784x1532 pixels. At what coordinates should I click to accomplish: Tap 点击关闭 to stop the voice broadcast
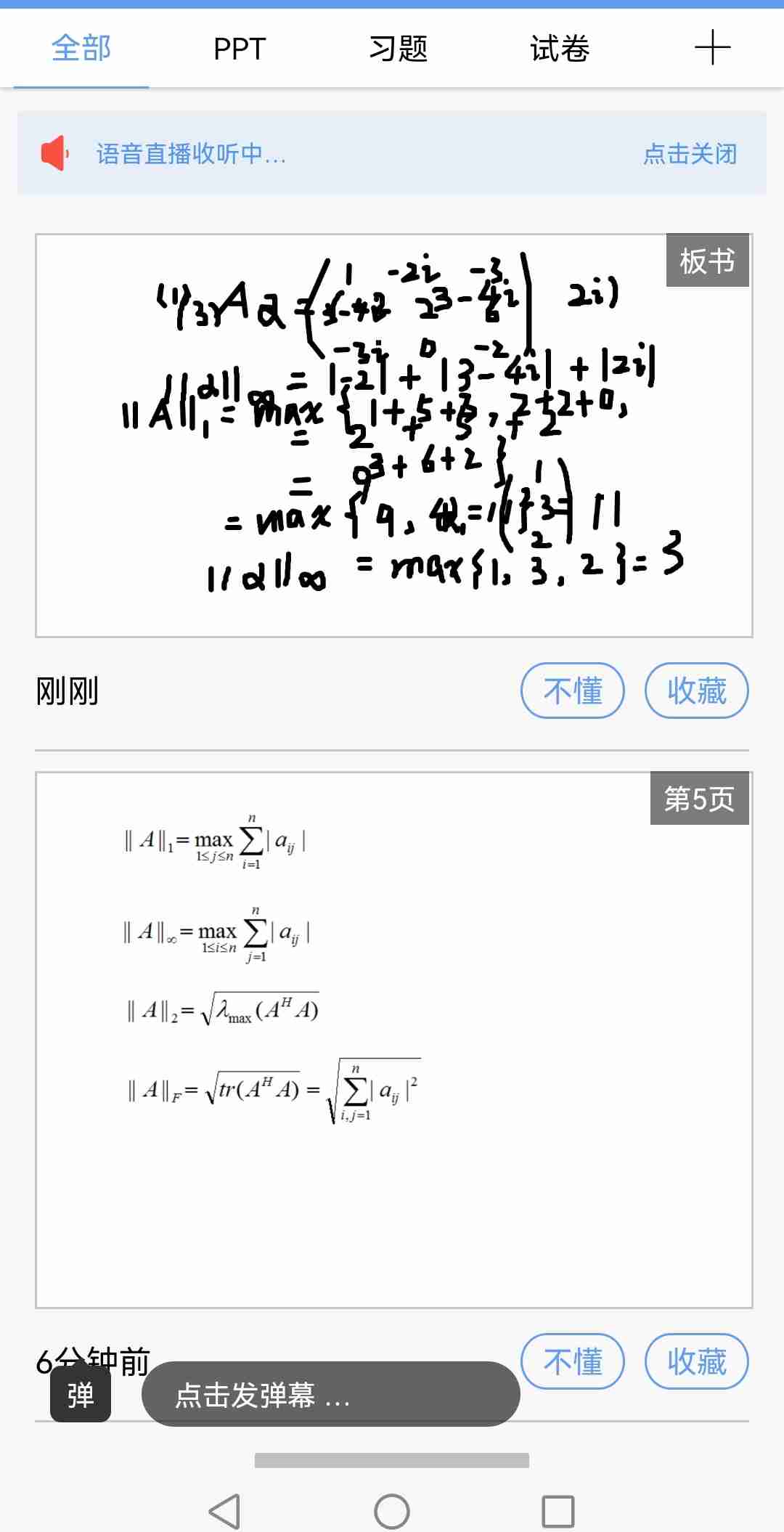coord(690,154)
